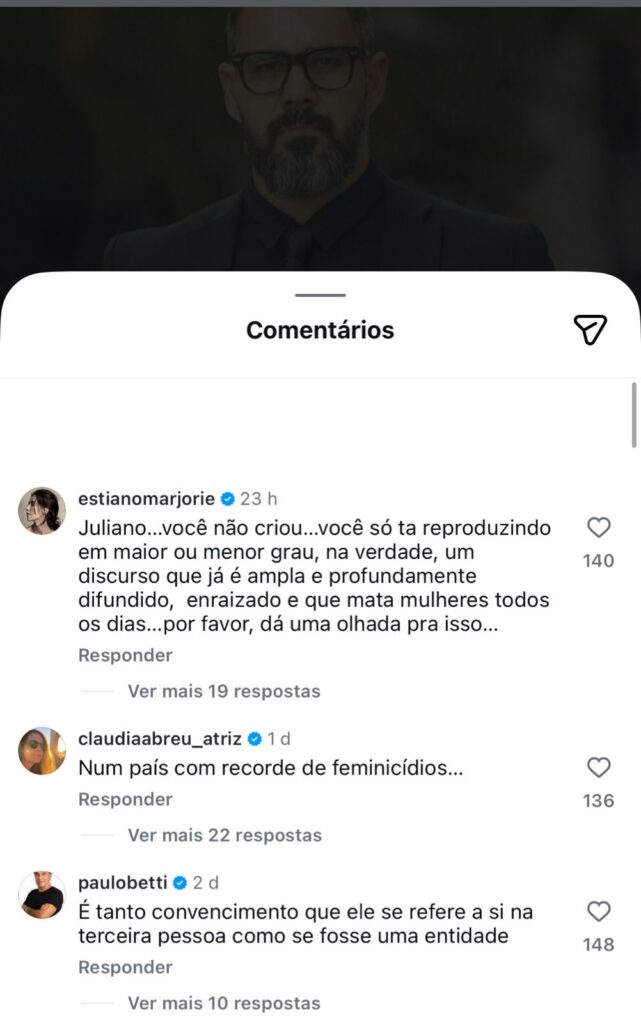641x1024 pixels.
Task: Like estianomarjorie's comment
Action: (x=598, y=528)
